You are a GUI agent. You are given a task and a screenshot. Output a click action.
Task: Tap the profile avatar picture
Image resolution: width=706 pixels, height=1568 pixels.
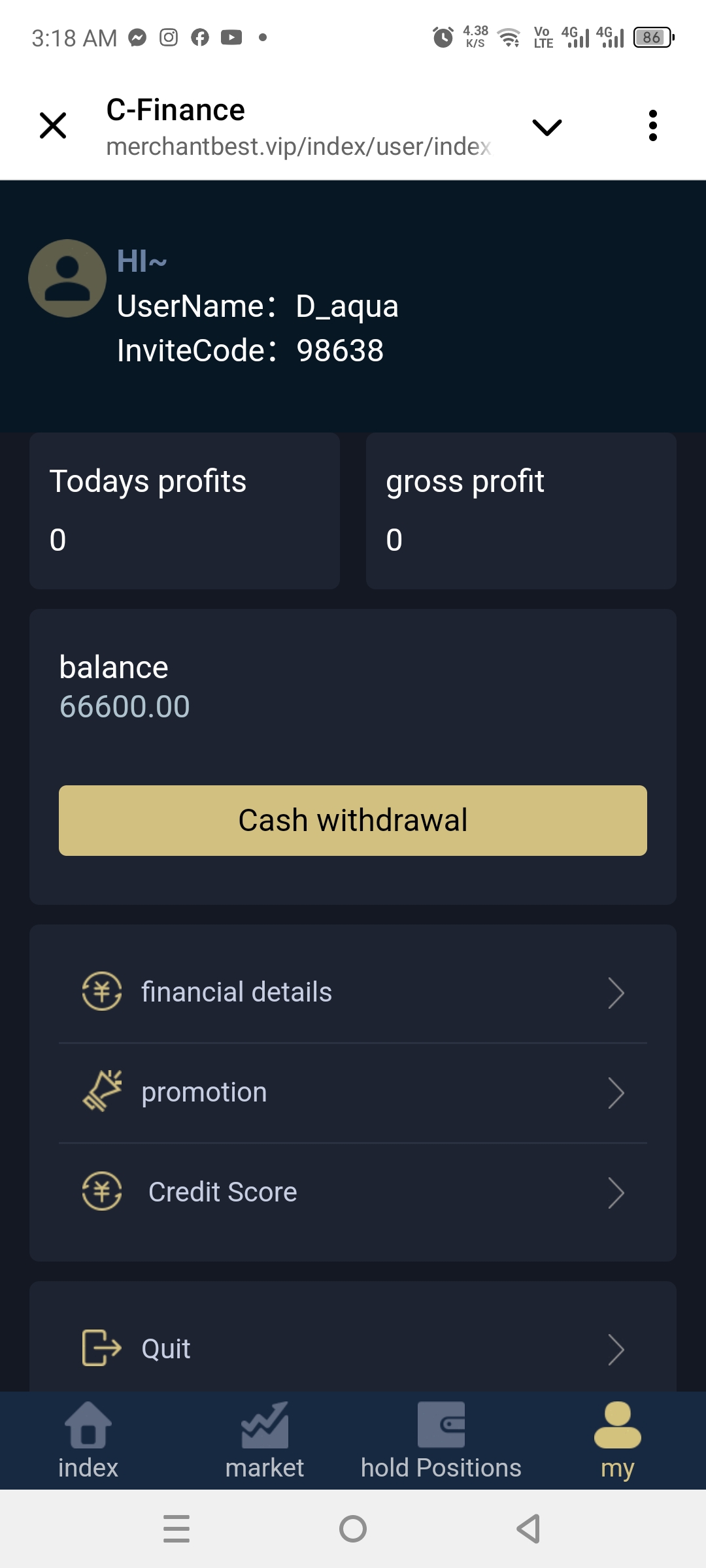tap(67, 278)
